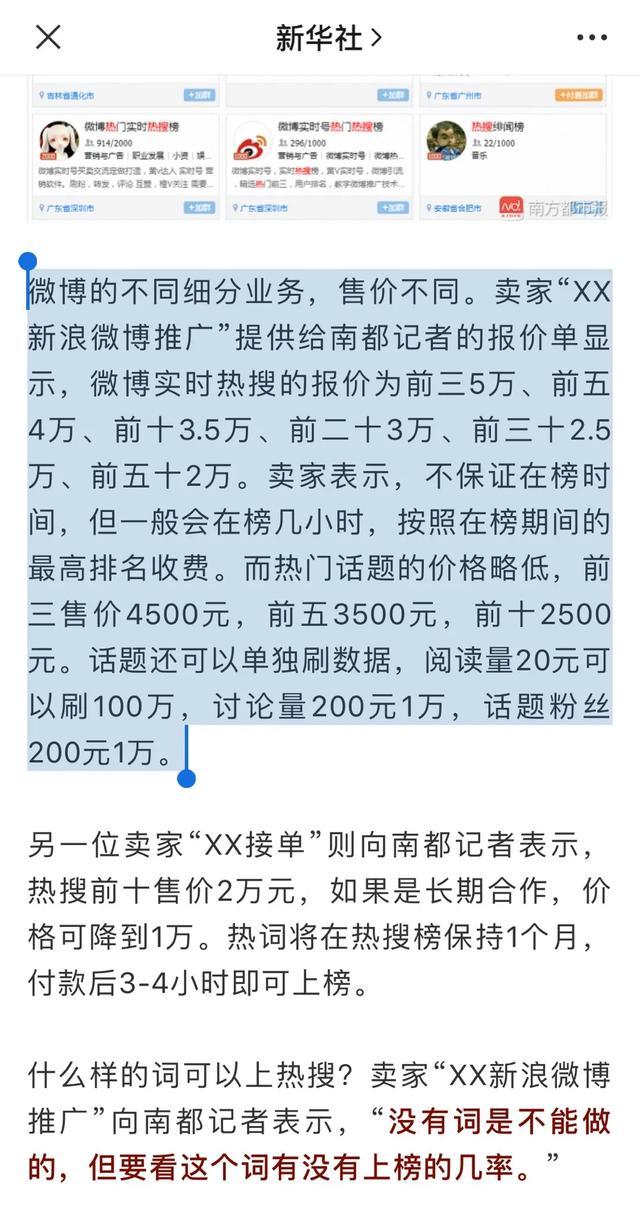Open 新华社 account page from title
The image size is (640, 1212).
pos(329,38)
